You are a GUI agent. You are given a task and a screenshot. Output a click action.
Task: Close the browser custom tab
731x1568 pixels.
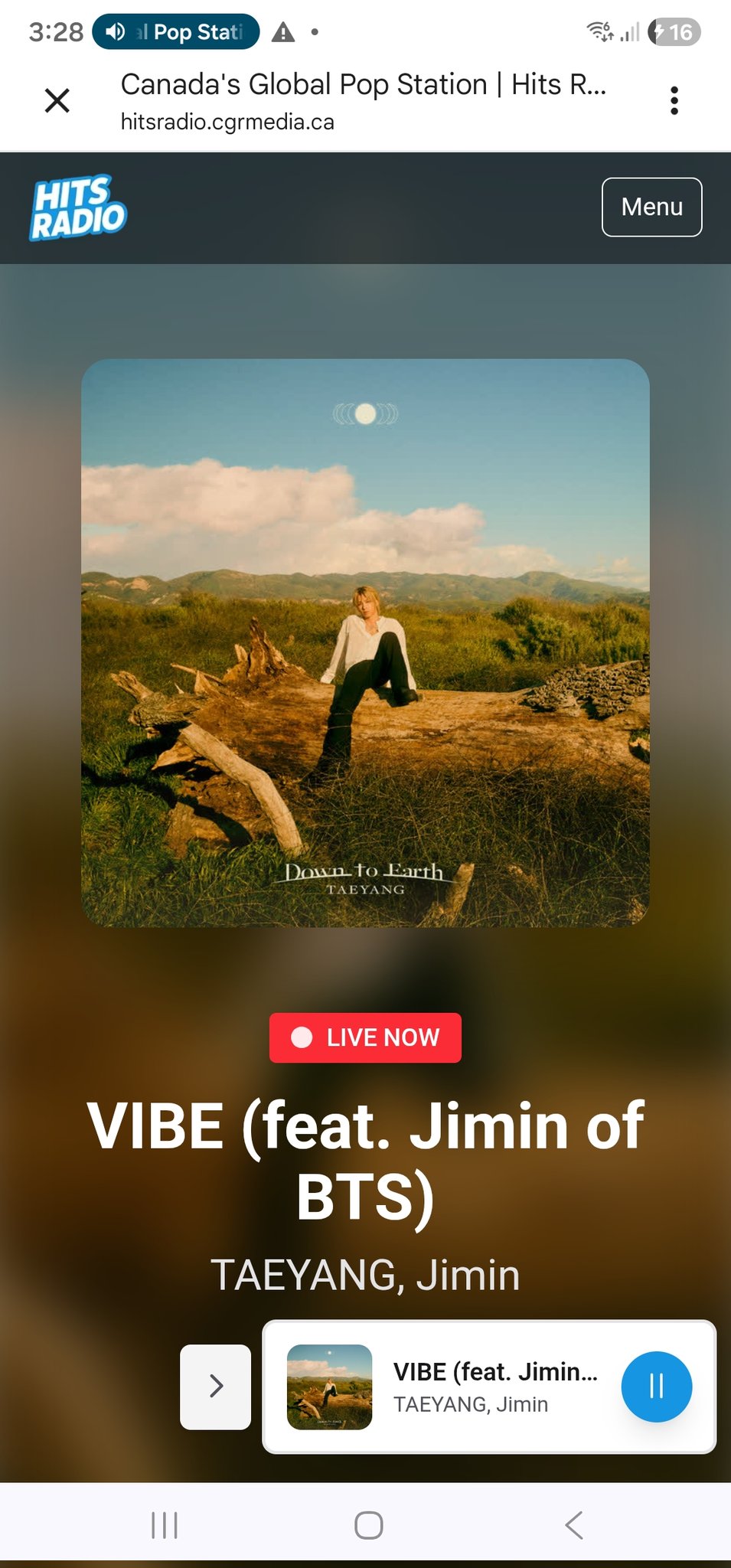pyautogui.click(x=57, y=100)
